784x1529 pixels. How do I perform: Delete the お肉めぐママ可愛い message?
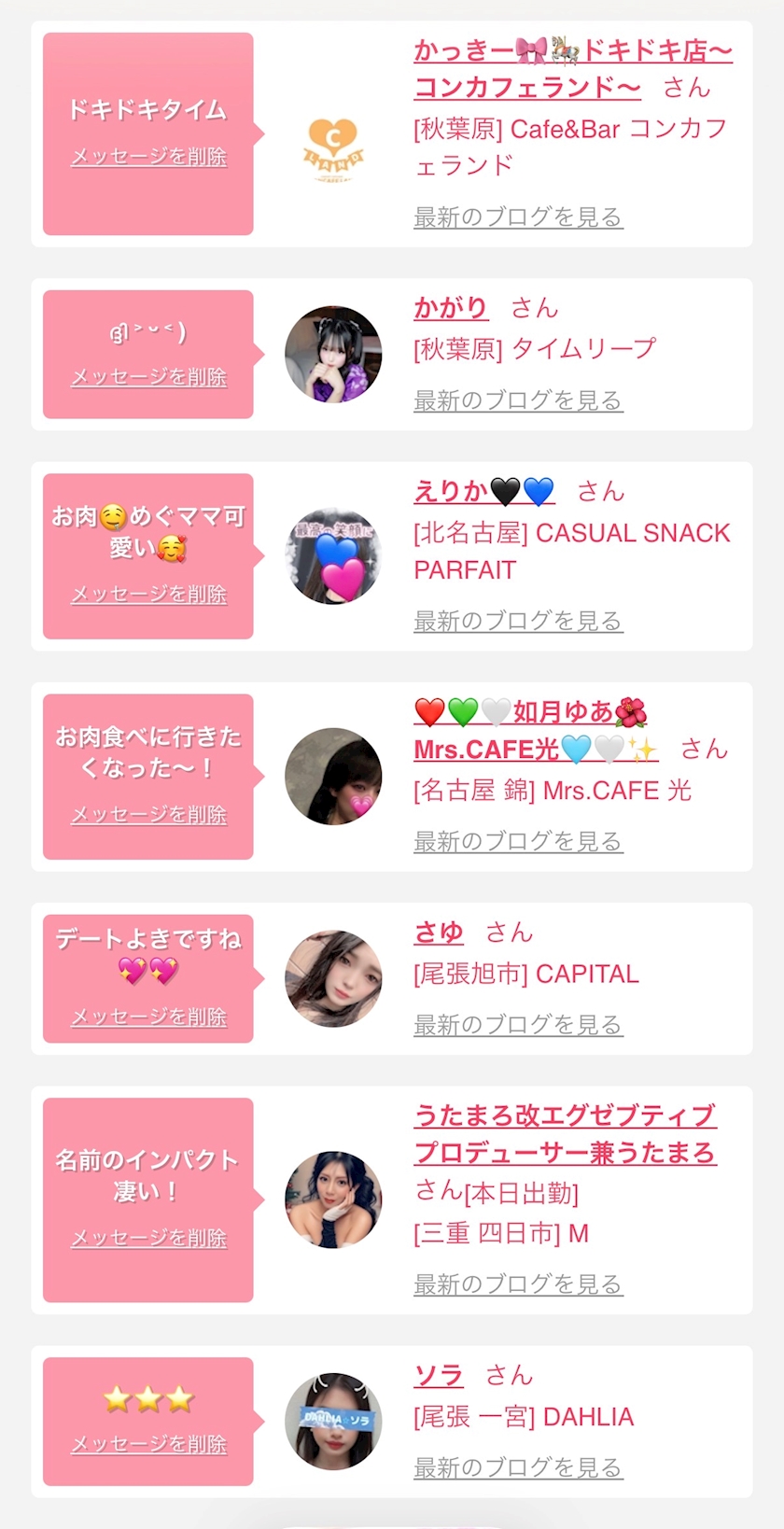click(149, 595)
